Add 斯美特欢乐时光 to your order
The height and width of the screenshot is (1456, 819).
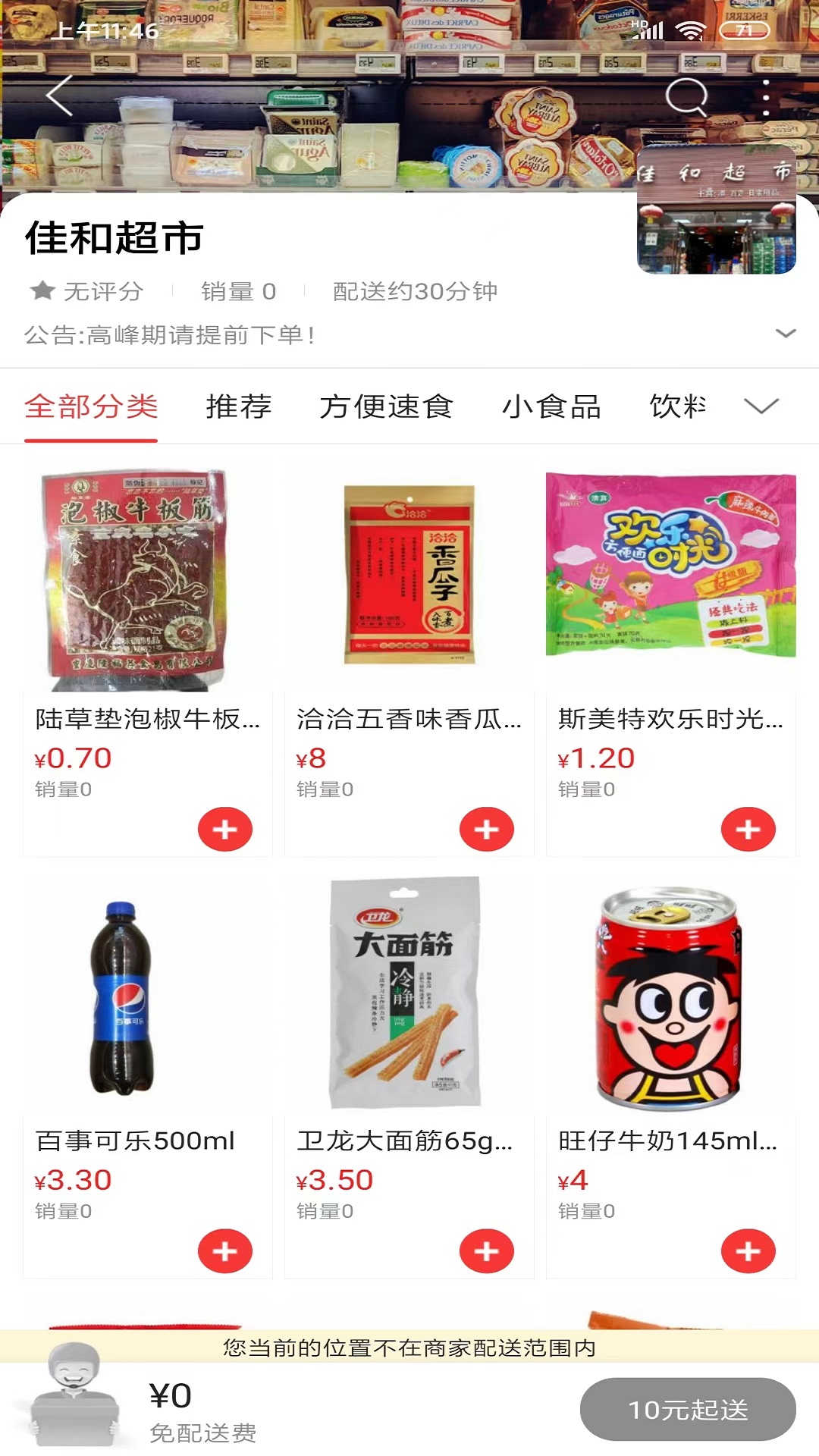(x=748, y=830)
